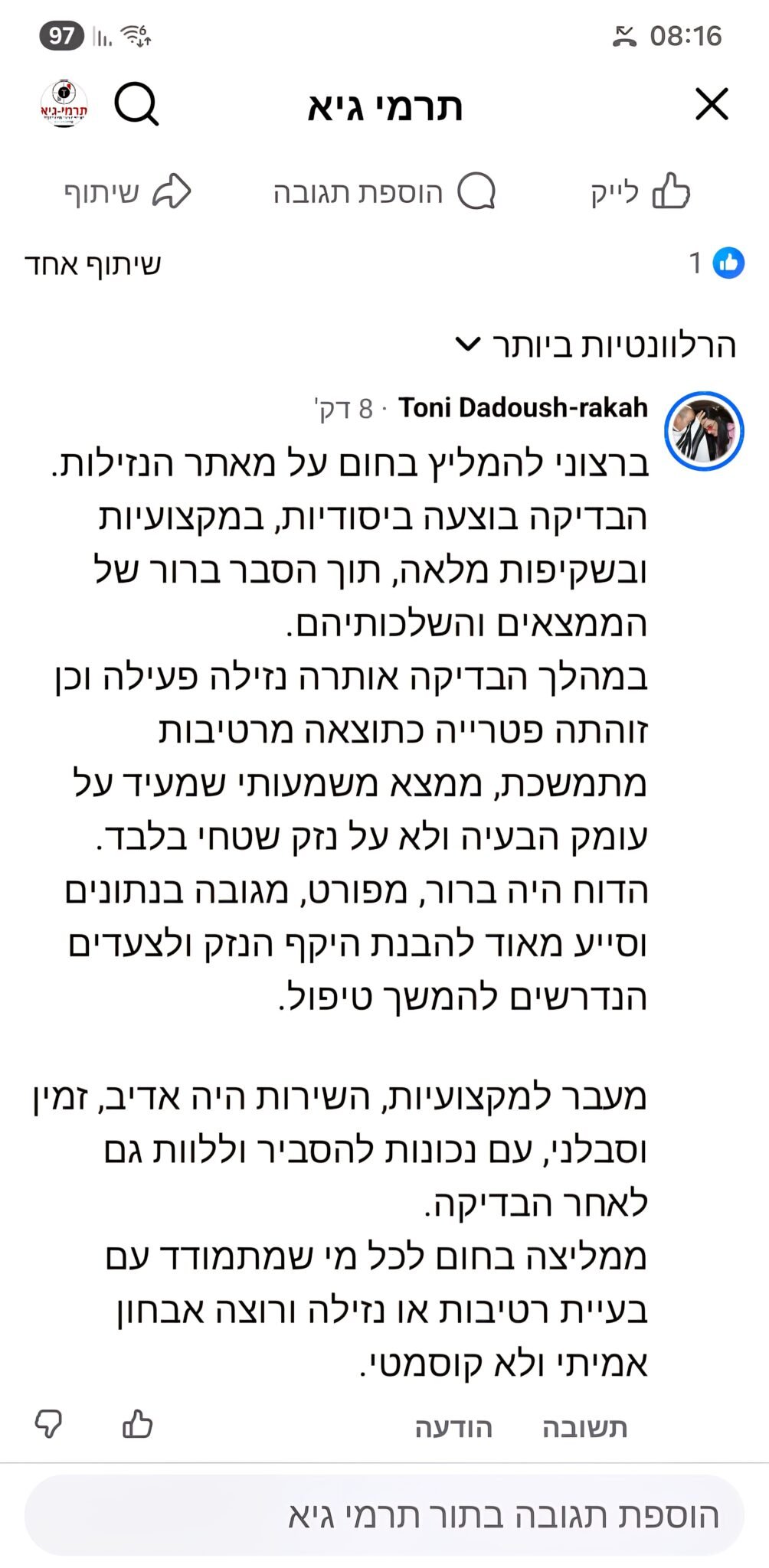The image size is (769, 1568).
Task: Share the post via שיתוף
Action: [x=127, y=192]
